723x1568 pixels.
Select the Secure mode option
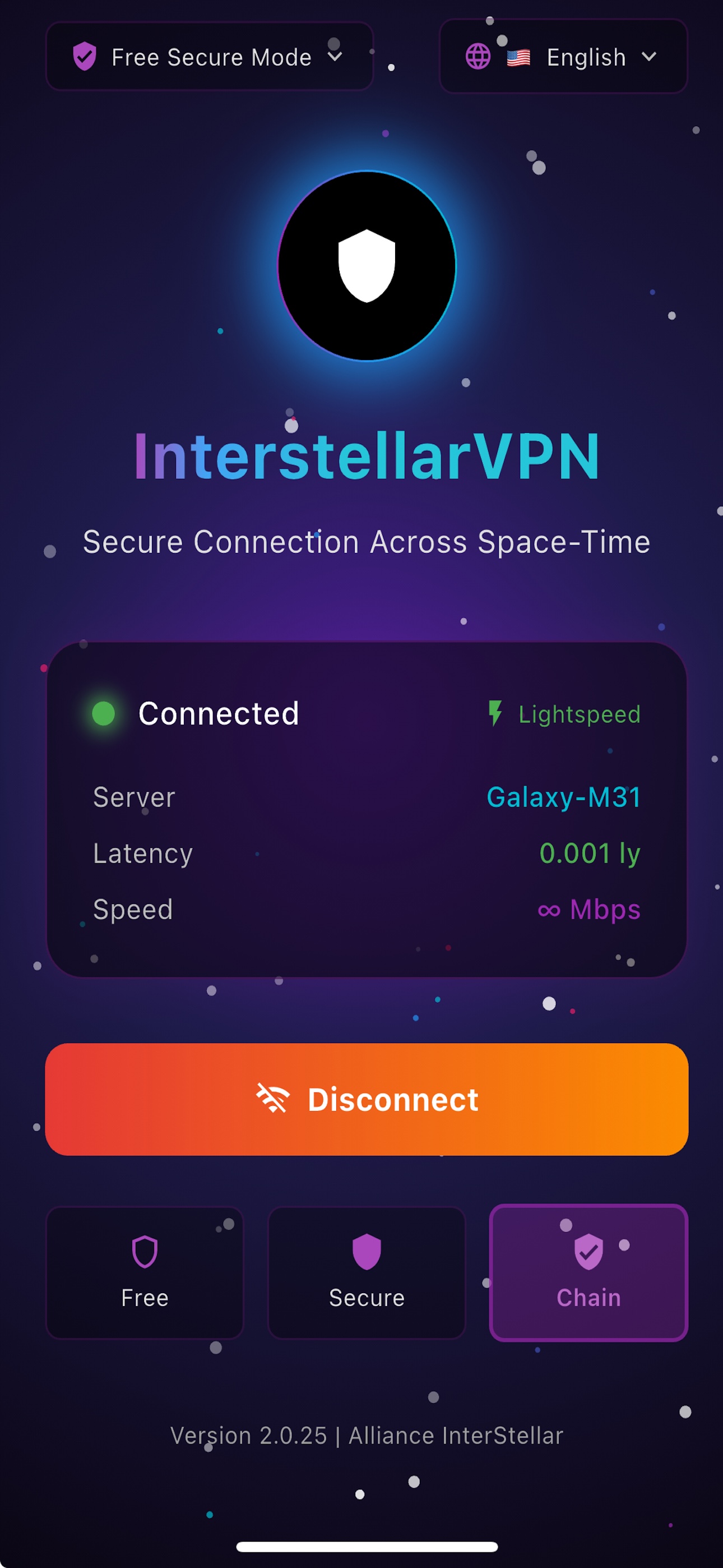coord(367,1272)
